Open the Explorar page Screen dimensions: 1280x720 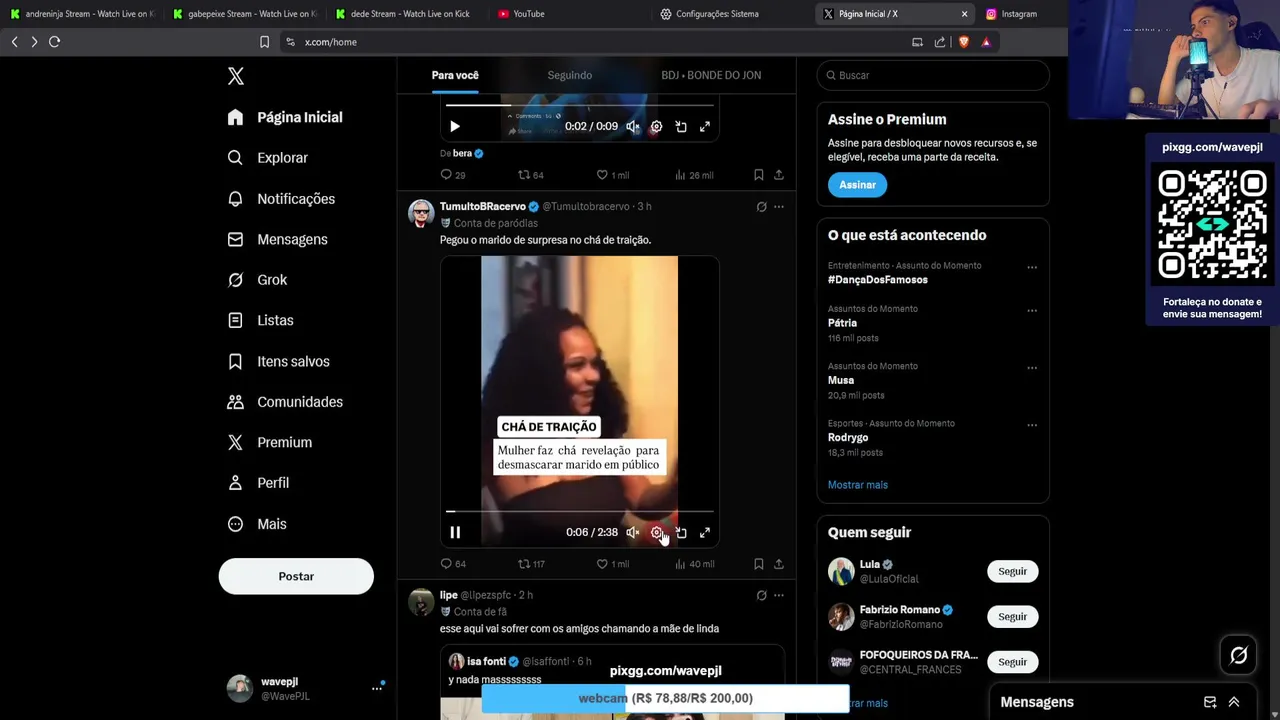[281, 158]
